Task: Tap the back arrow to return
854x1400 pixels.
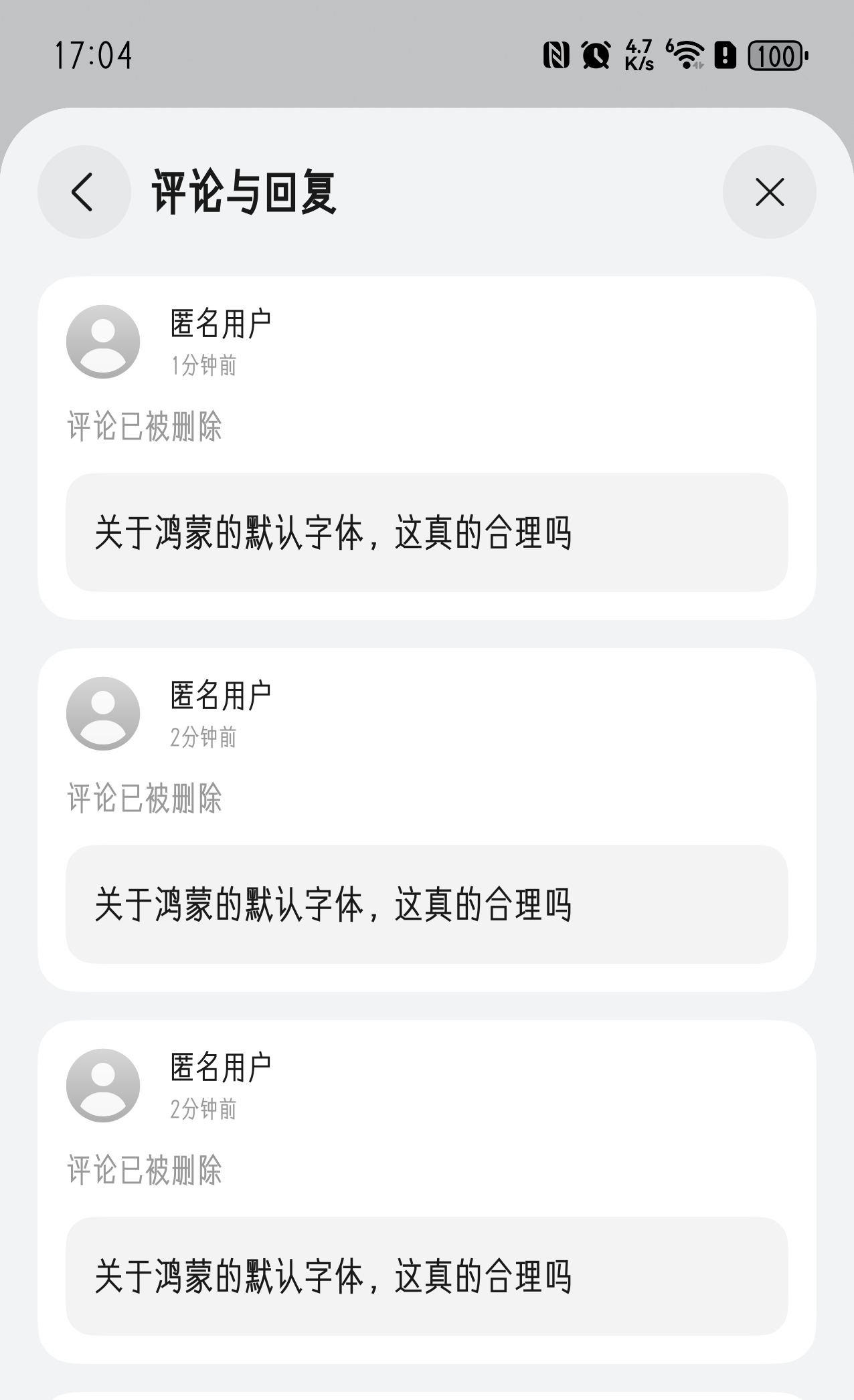Action: click(83, 192)
